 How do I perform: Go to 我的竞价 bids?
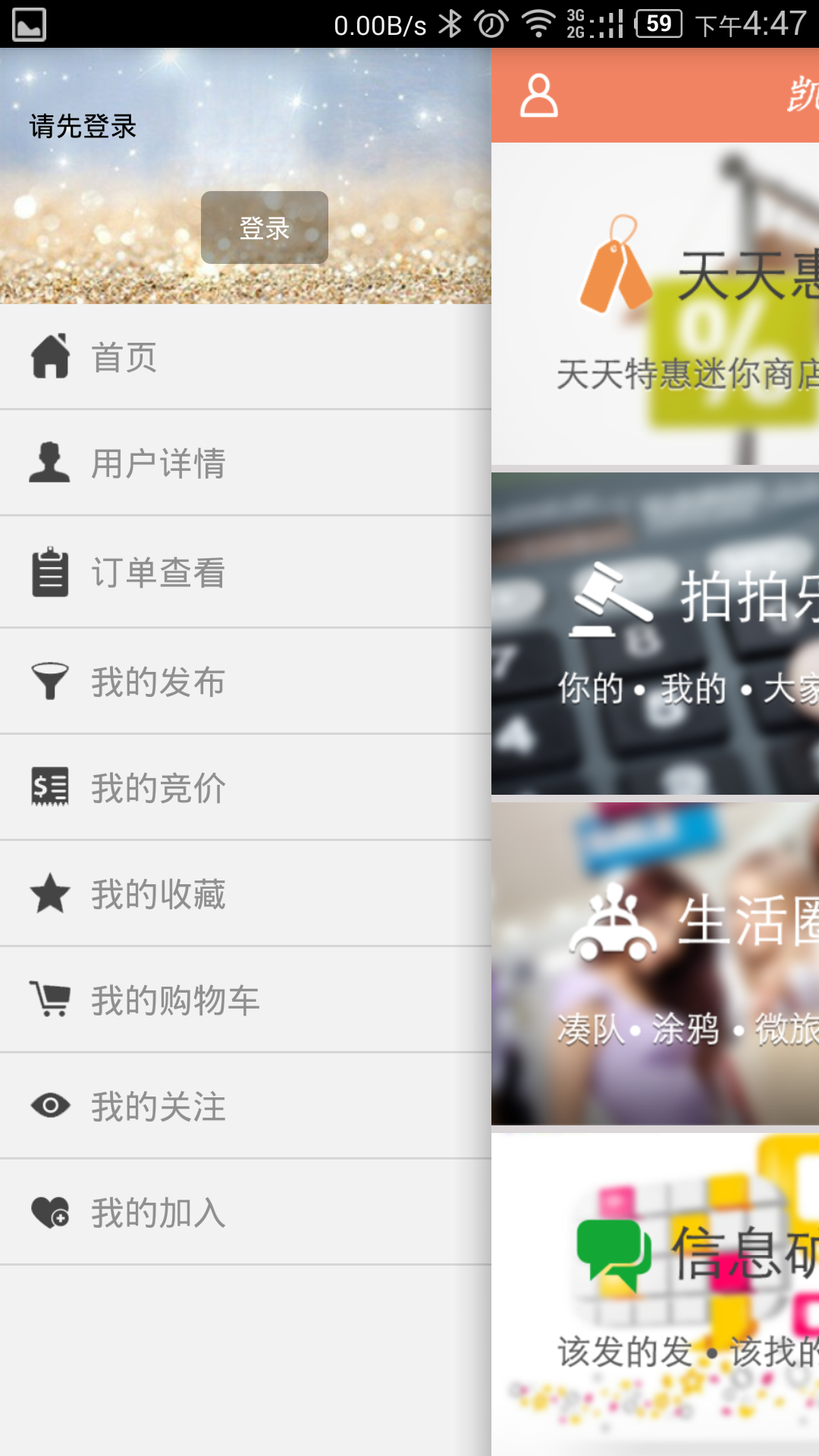246,787
